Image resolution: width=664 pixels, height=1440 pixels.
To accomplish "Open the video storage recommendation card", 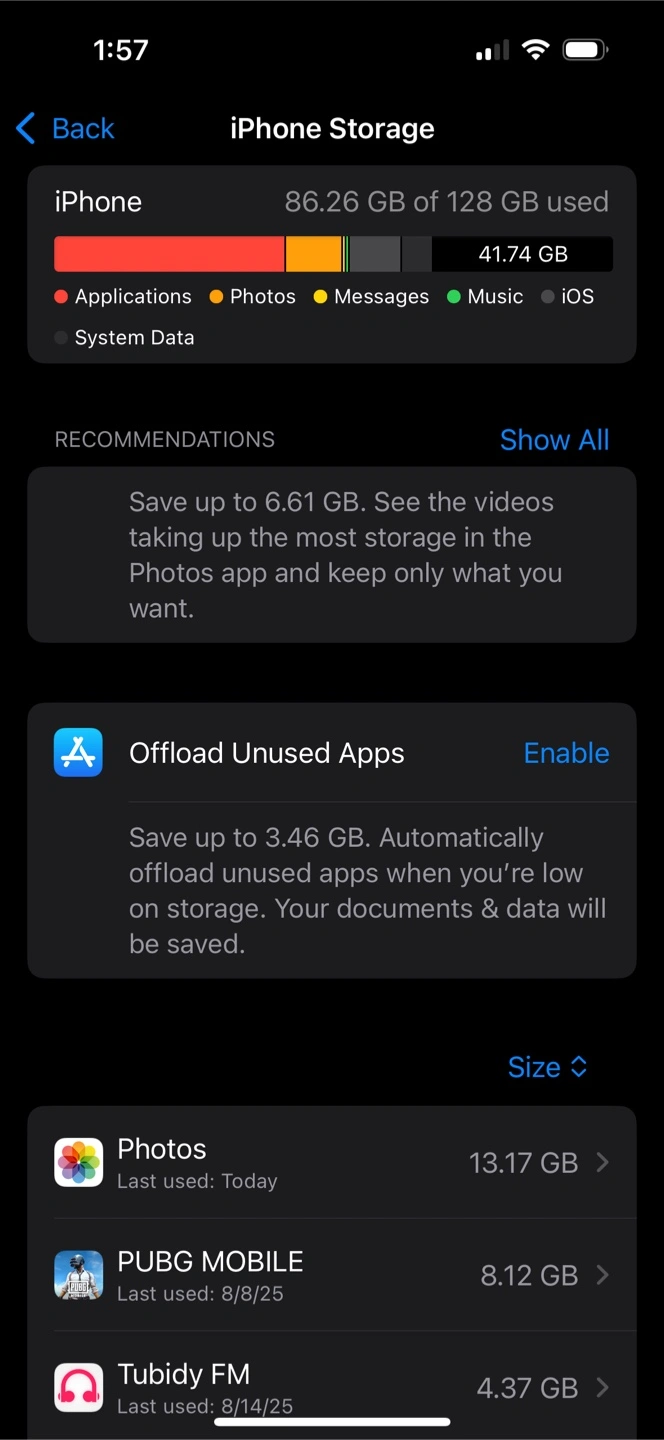I will tap(332, 555).
